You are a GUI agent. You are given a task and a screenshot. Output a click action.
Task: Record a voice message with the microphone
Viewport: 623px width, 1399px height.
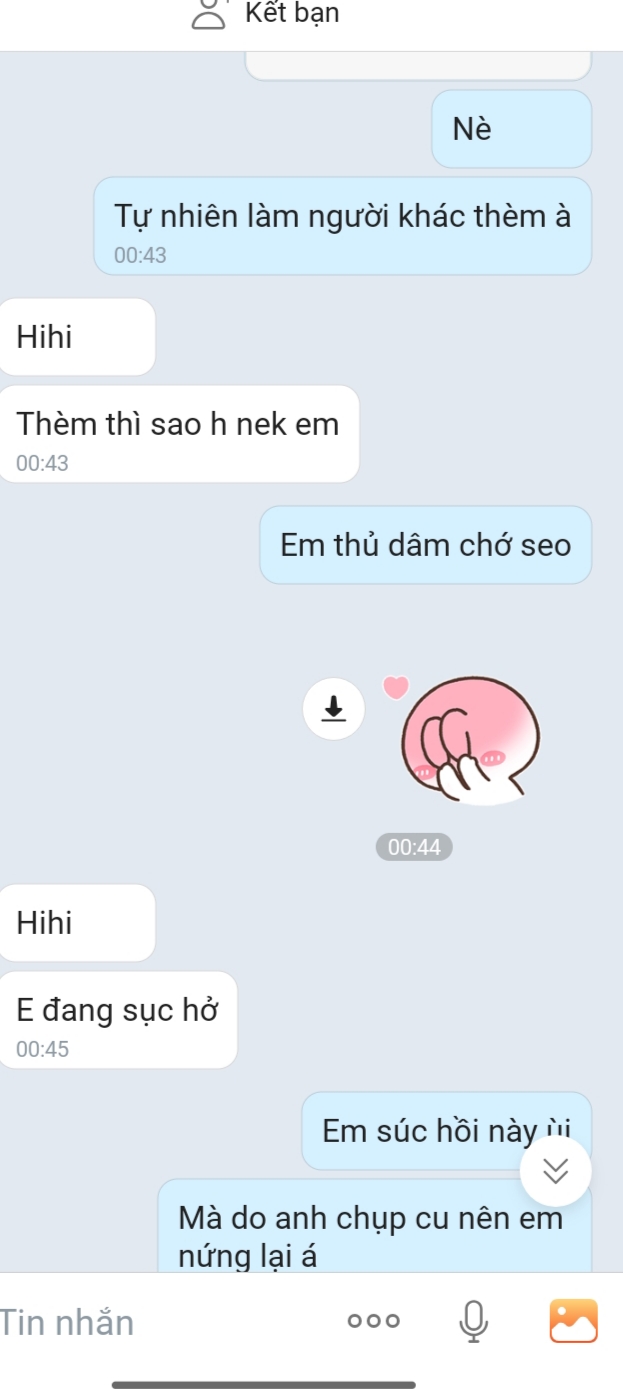pyautogui.click(x=473, y=1322)
